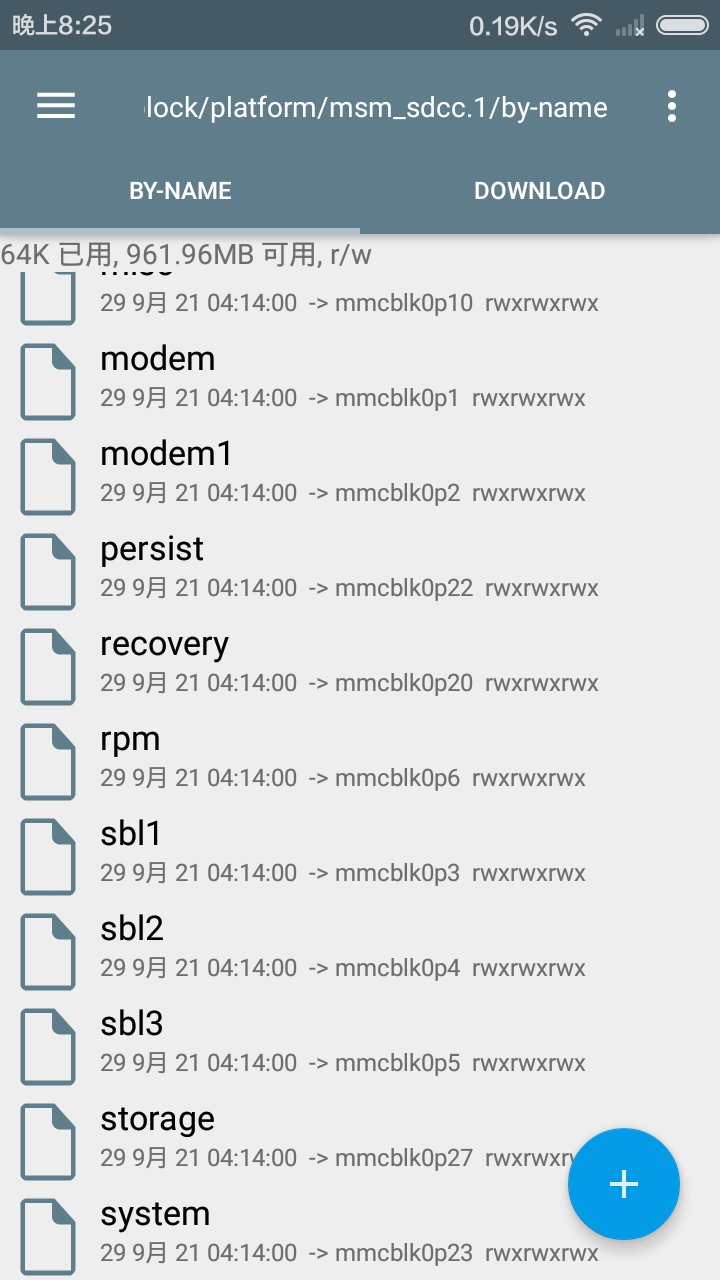Tap the current path in the title bar
720x1280 pixels.
tap(376, 107)
